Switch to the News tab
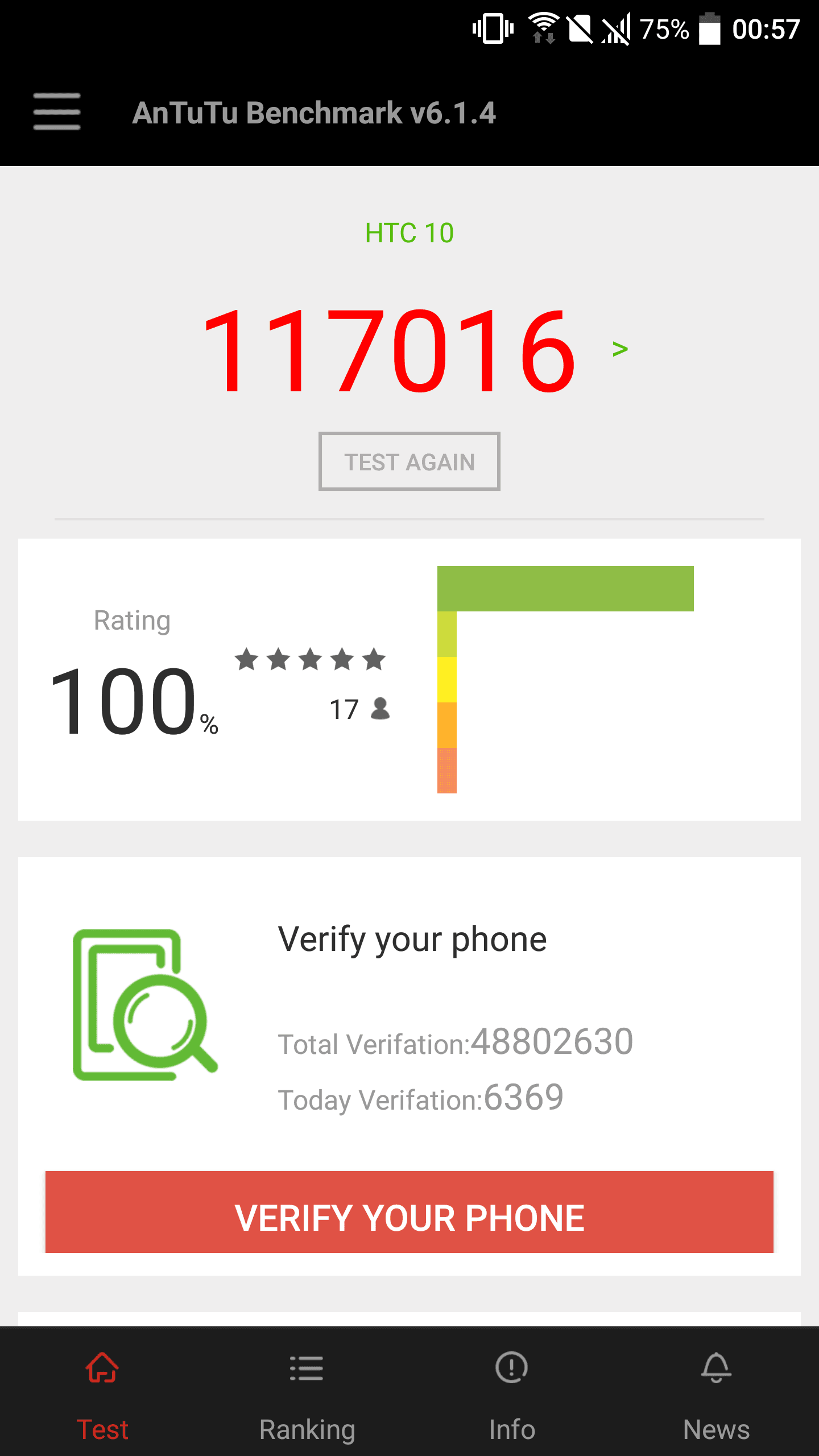Viewport: 819px width, 1456px height. 717,1391
